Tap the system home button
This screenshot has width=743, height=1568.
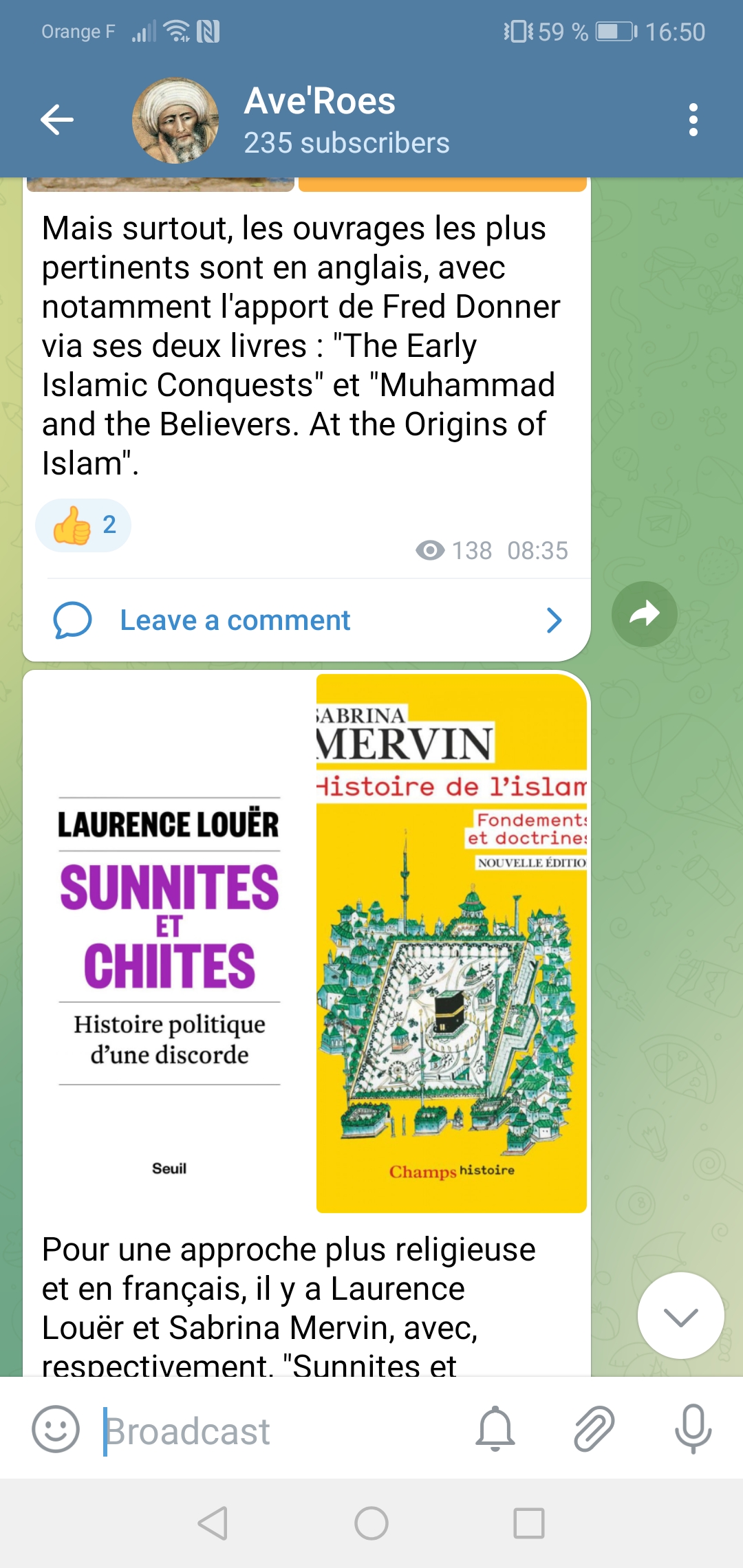371,1523
